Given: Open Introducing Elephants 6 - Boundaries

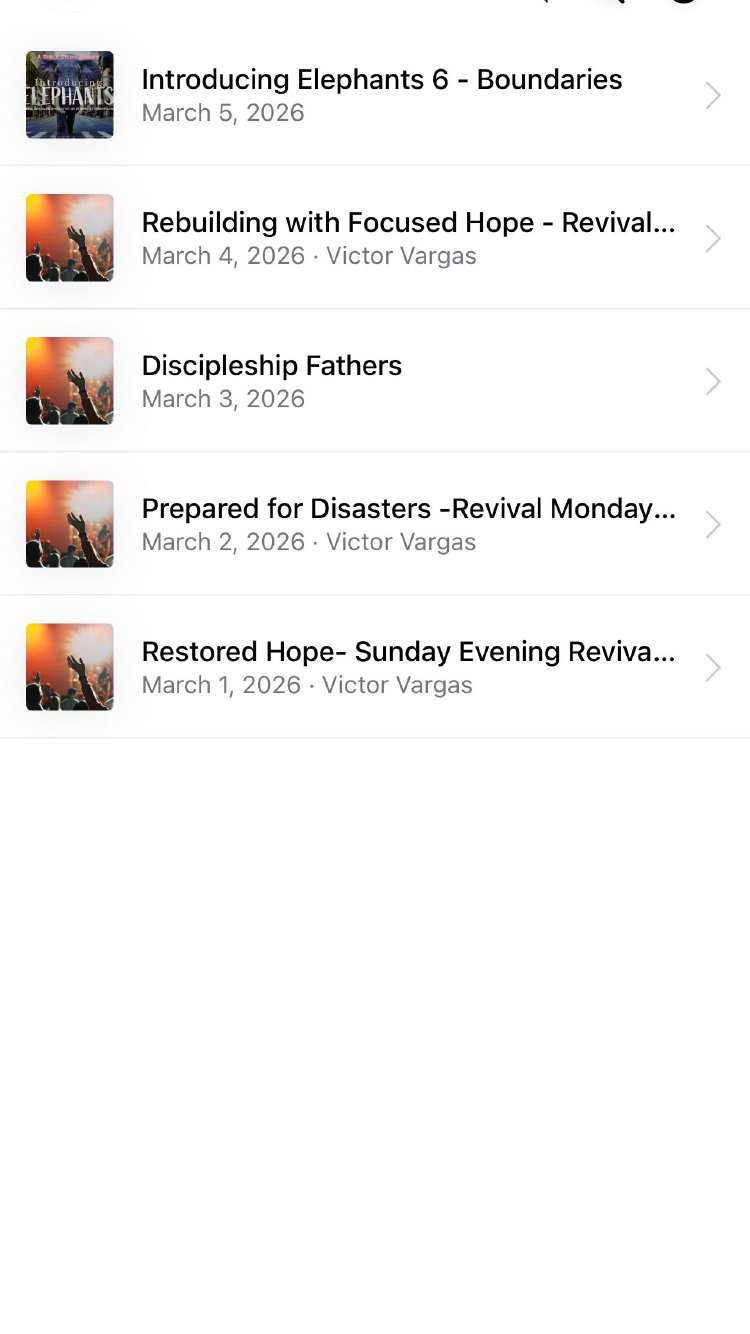Looking at the screenshot, I should tap(381, 95).
